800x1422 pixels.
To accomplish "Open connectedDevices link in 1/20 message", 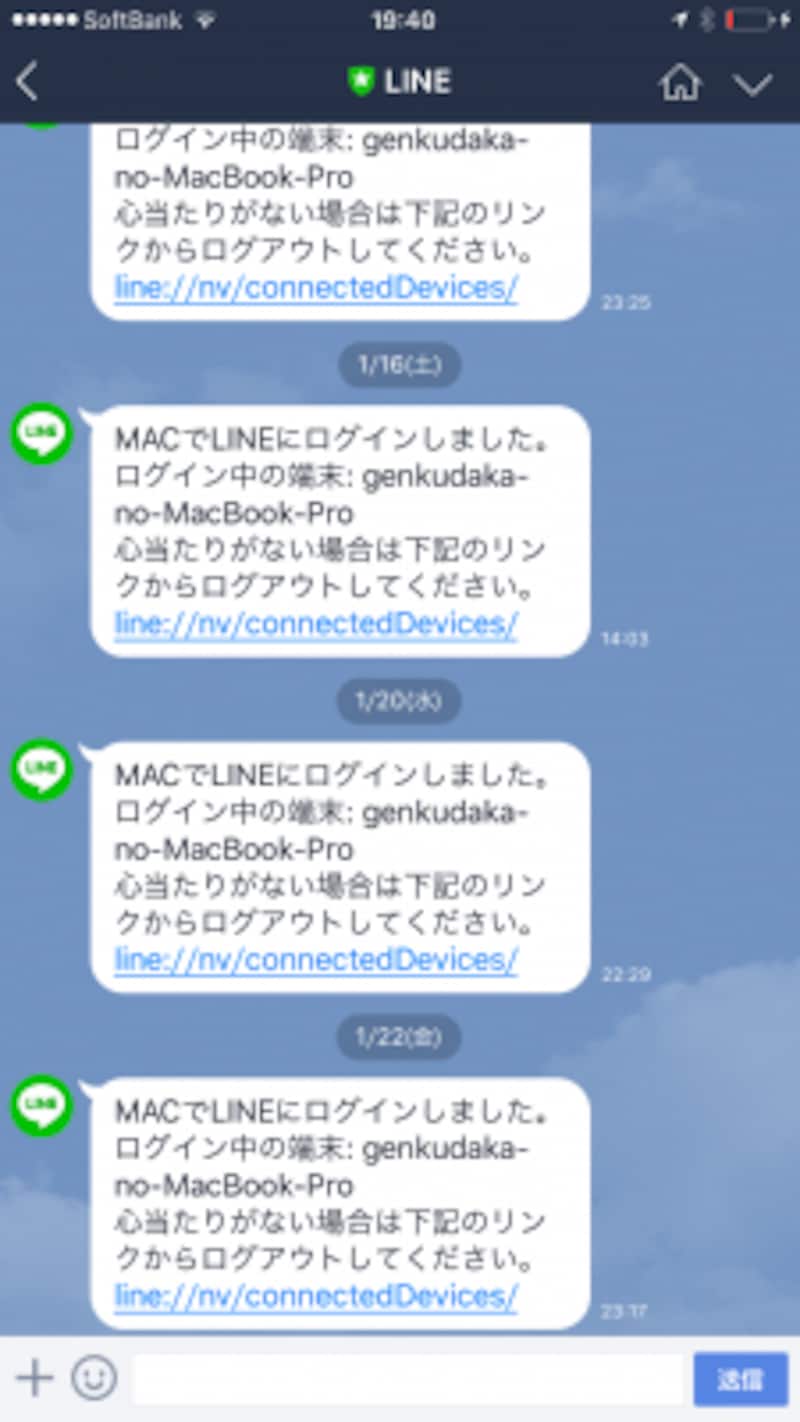I will tap(316, 960).
